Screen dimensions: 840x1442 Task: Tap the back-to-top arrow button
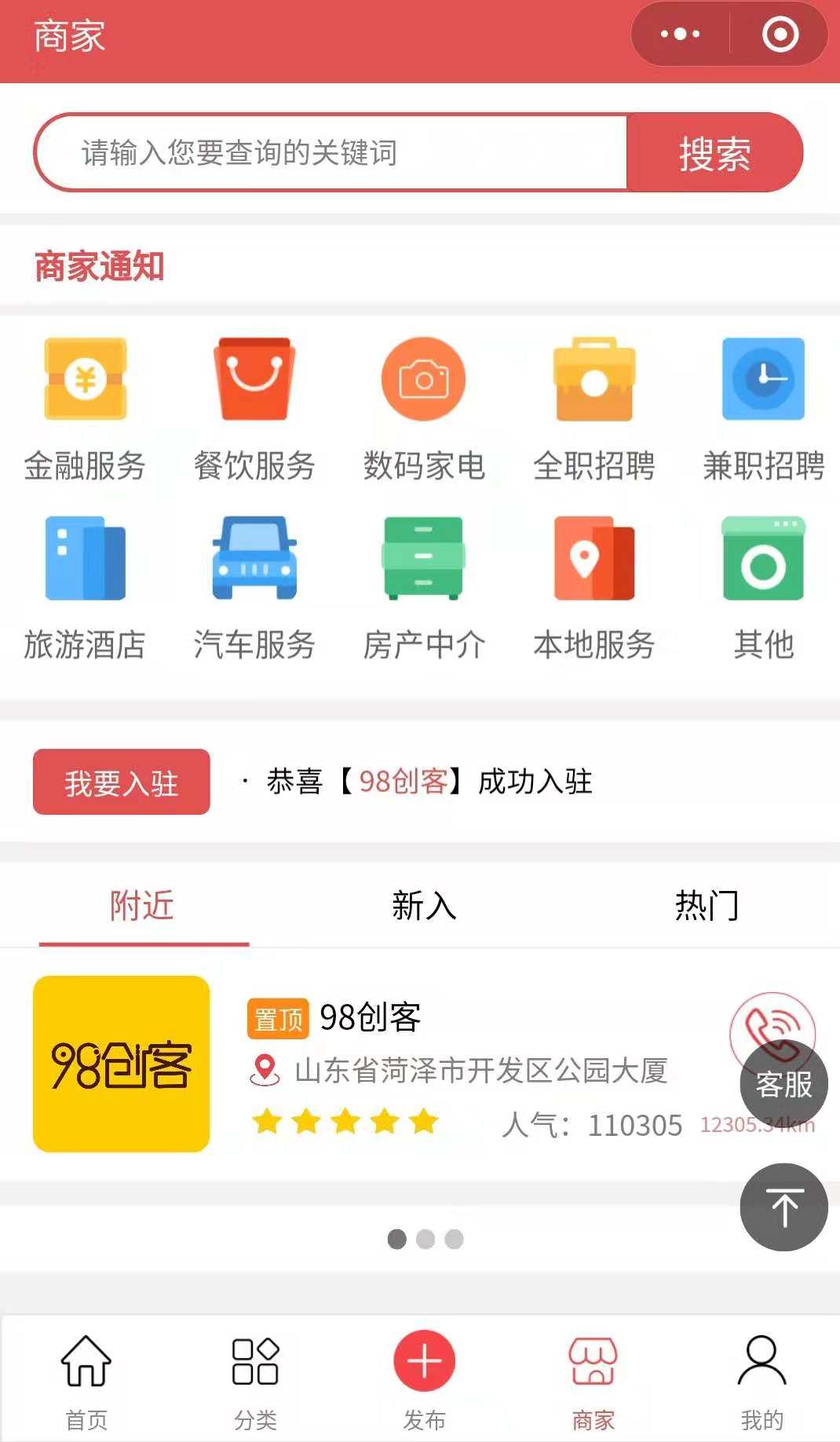pos(783,1207)
